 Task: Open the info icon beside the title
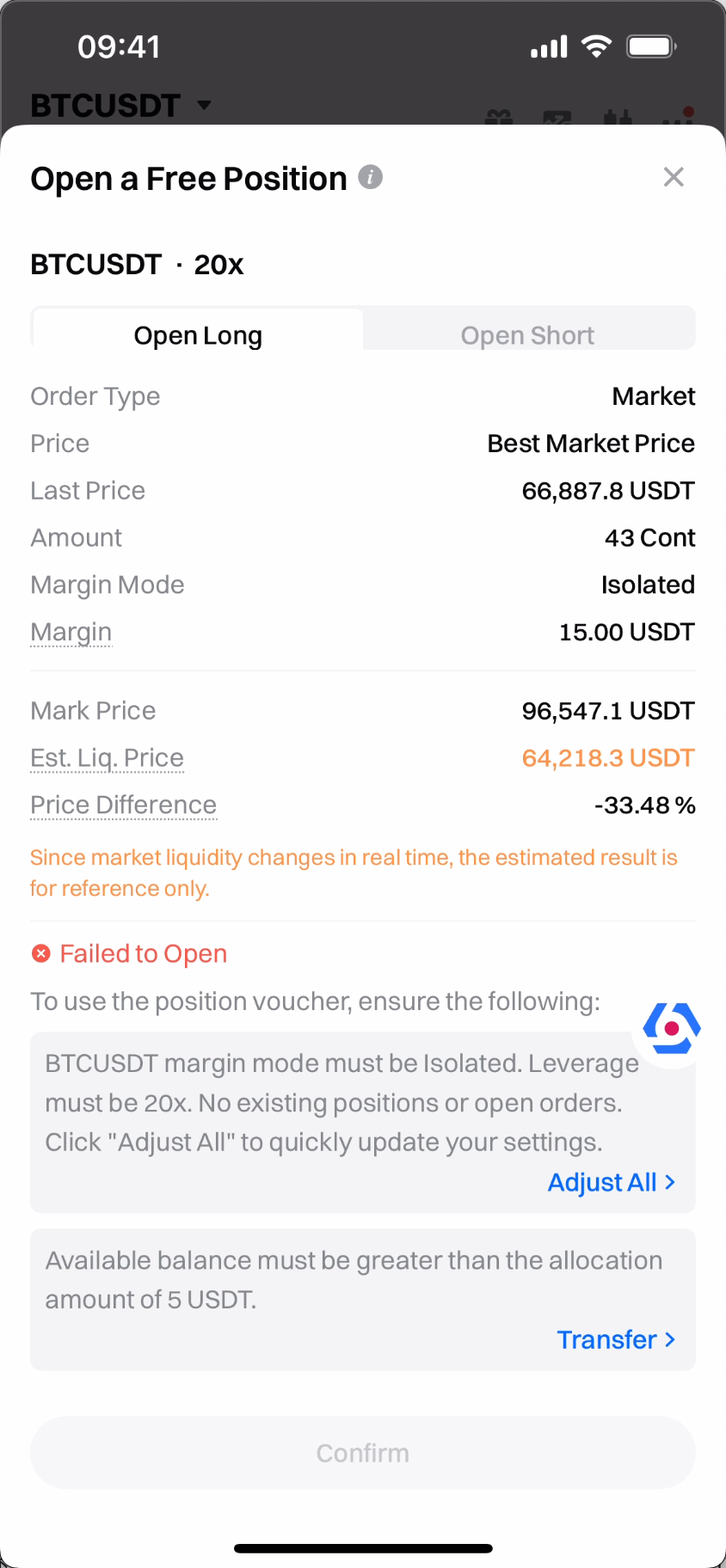pos(370,177)
